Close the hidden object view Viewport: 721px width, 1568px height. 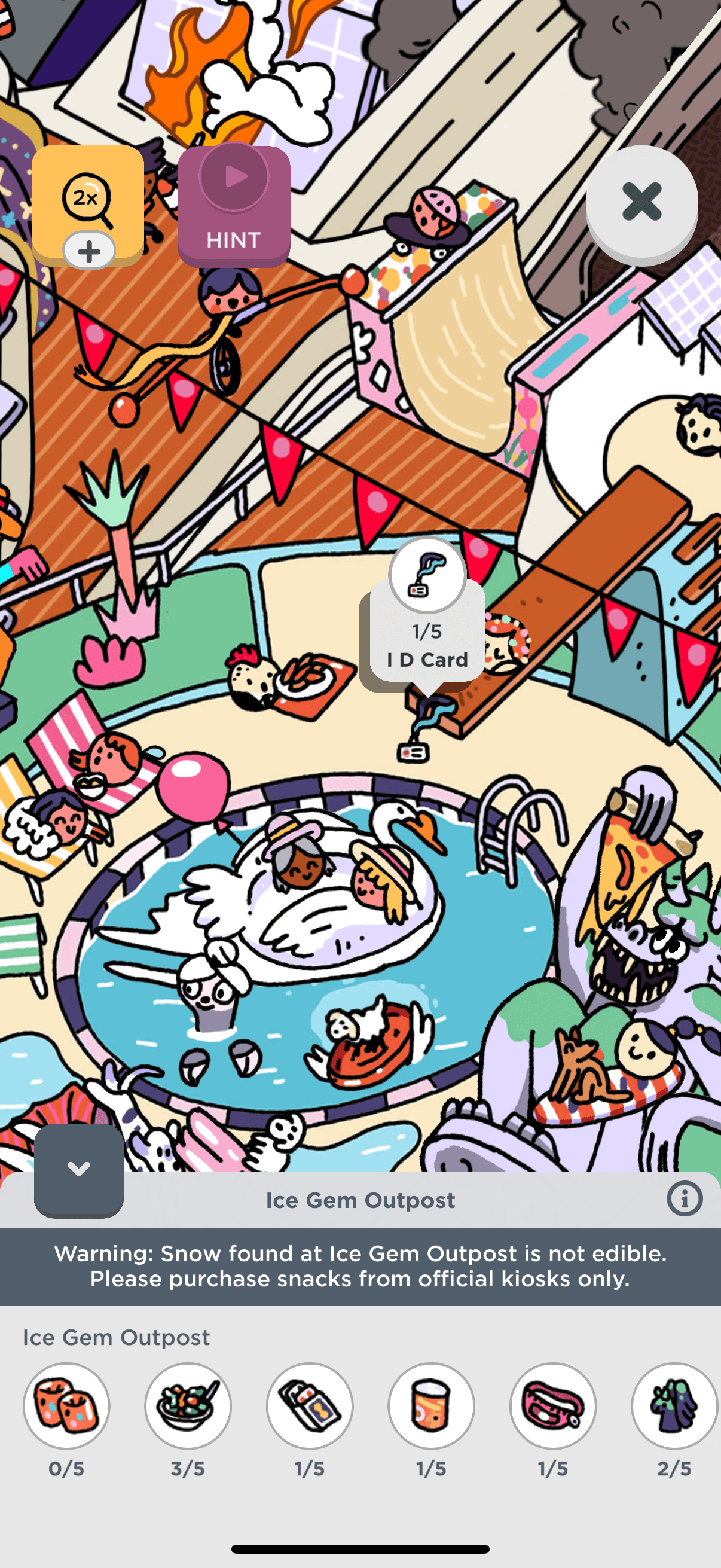641,202
